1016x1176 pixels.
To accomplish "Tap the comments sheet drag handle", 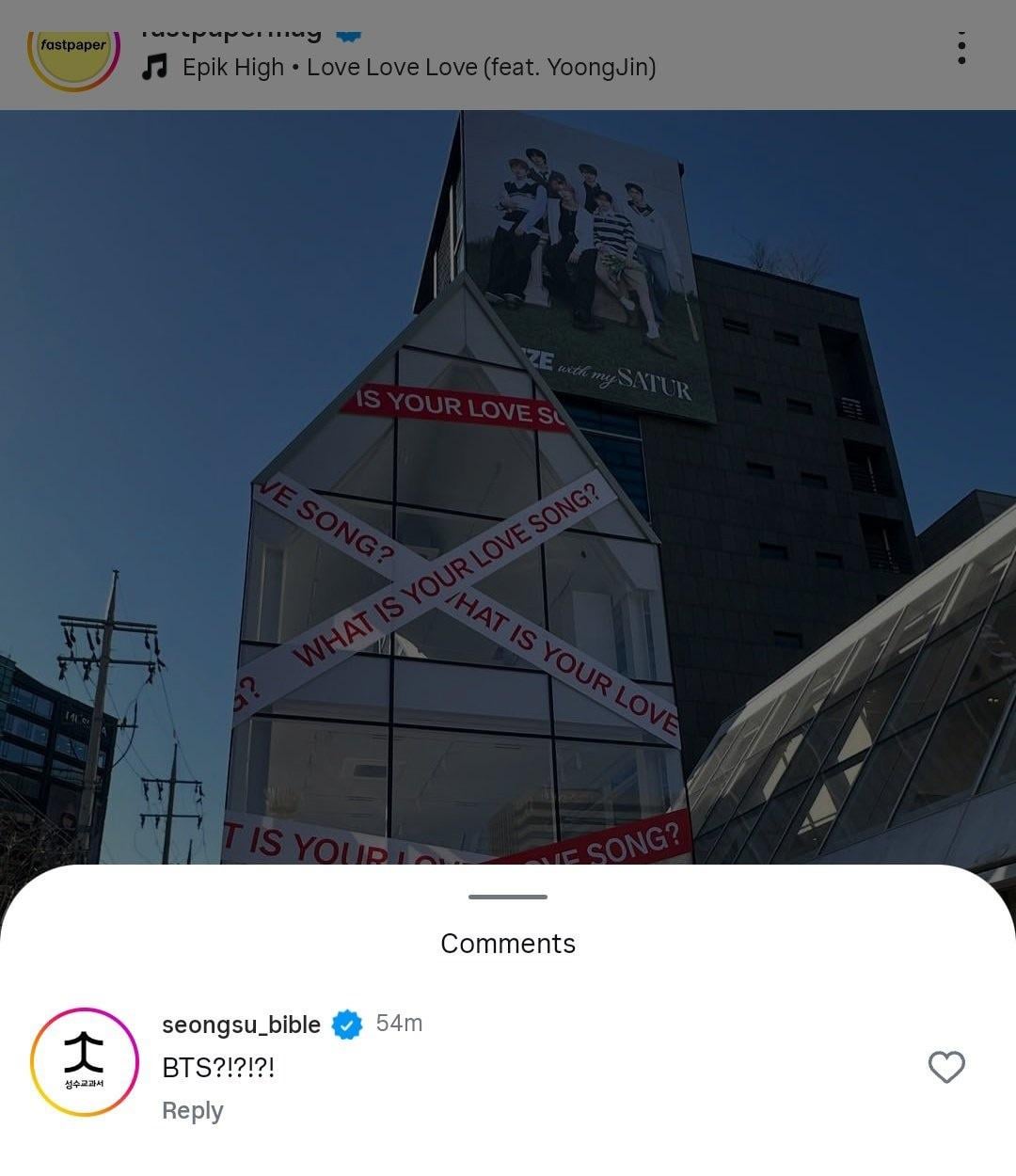I will [x=507, y=897].
